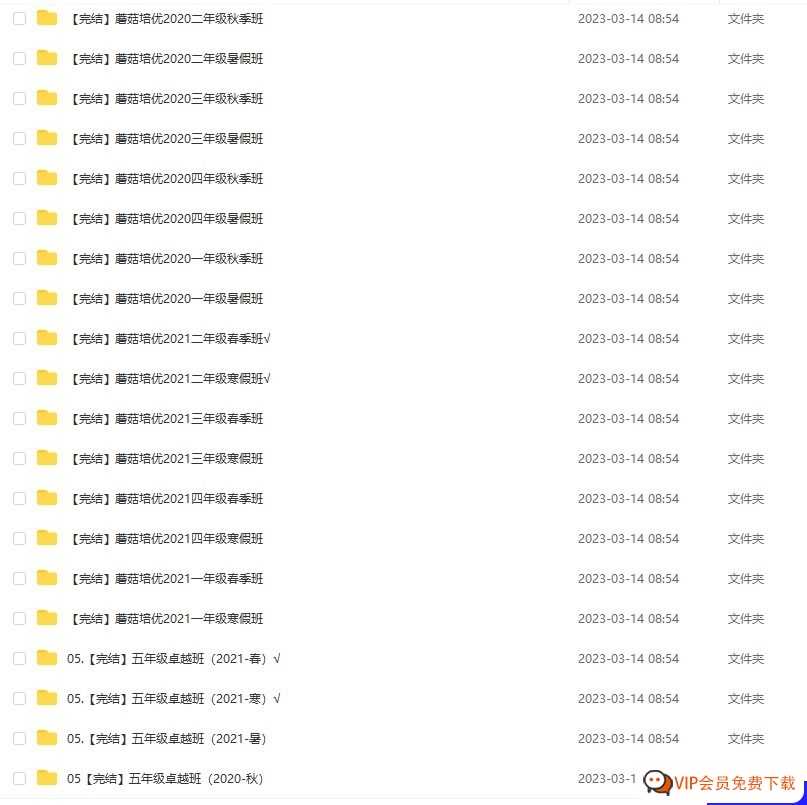Select checkbox for 蘑菇培优2020三年级秋季班

tap(19, 99)
